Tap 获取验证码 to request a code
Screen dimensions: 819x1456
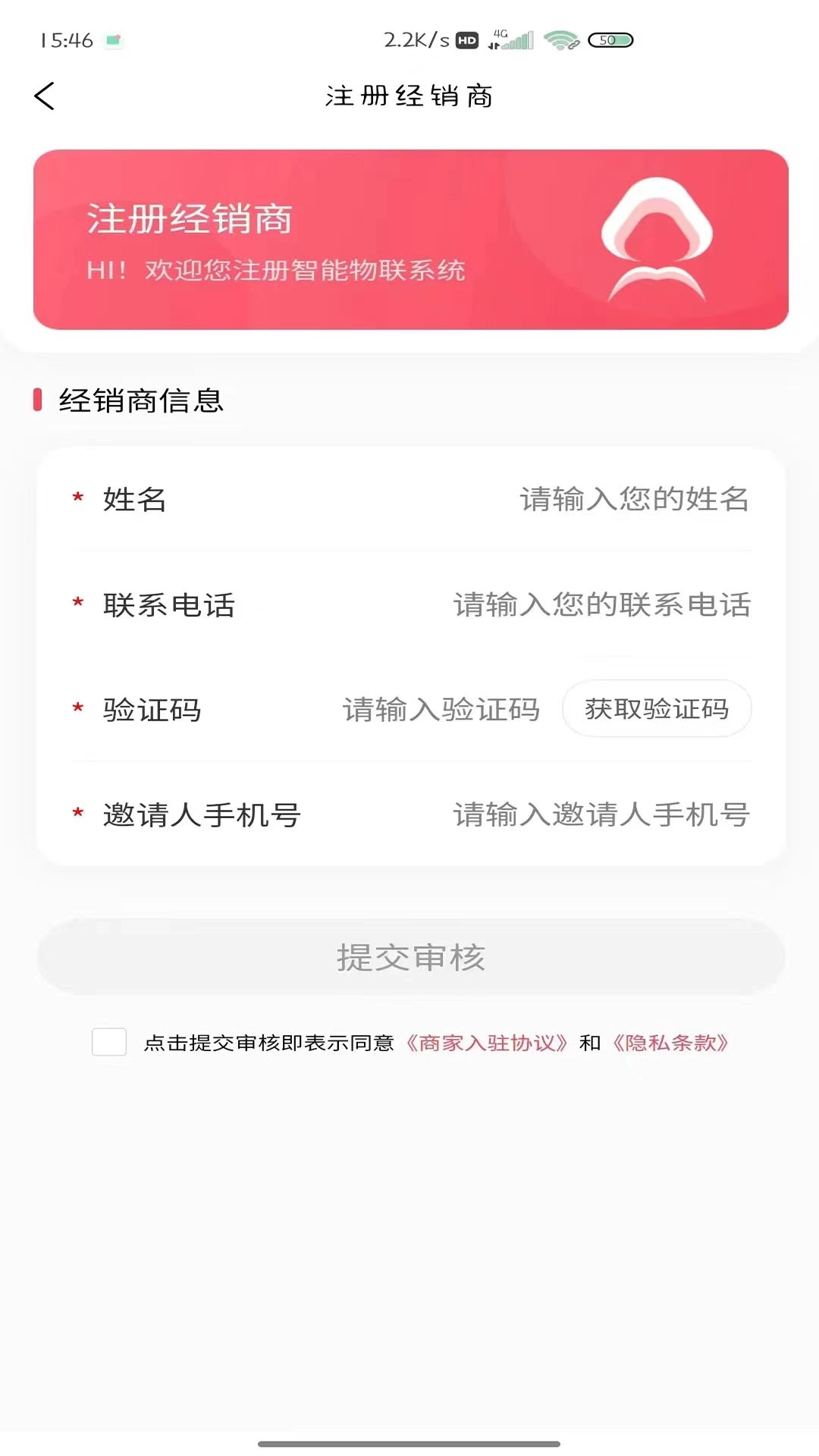(x=657, y=710)
